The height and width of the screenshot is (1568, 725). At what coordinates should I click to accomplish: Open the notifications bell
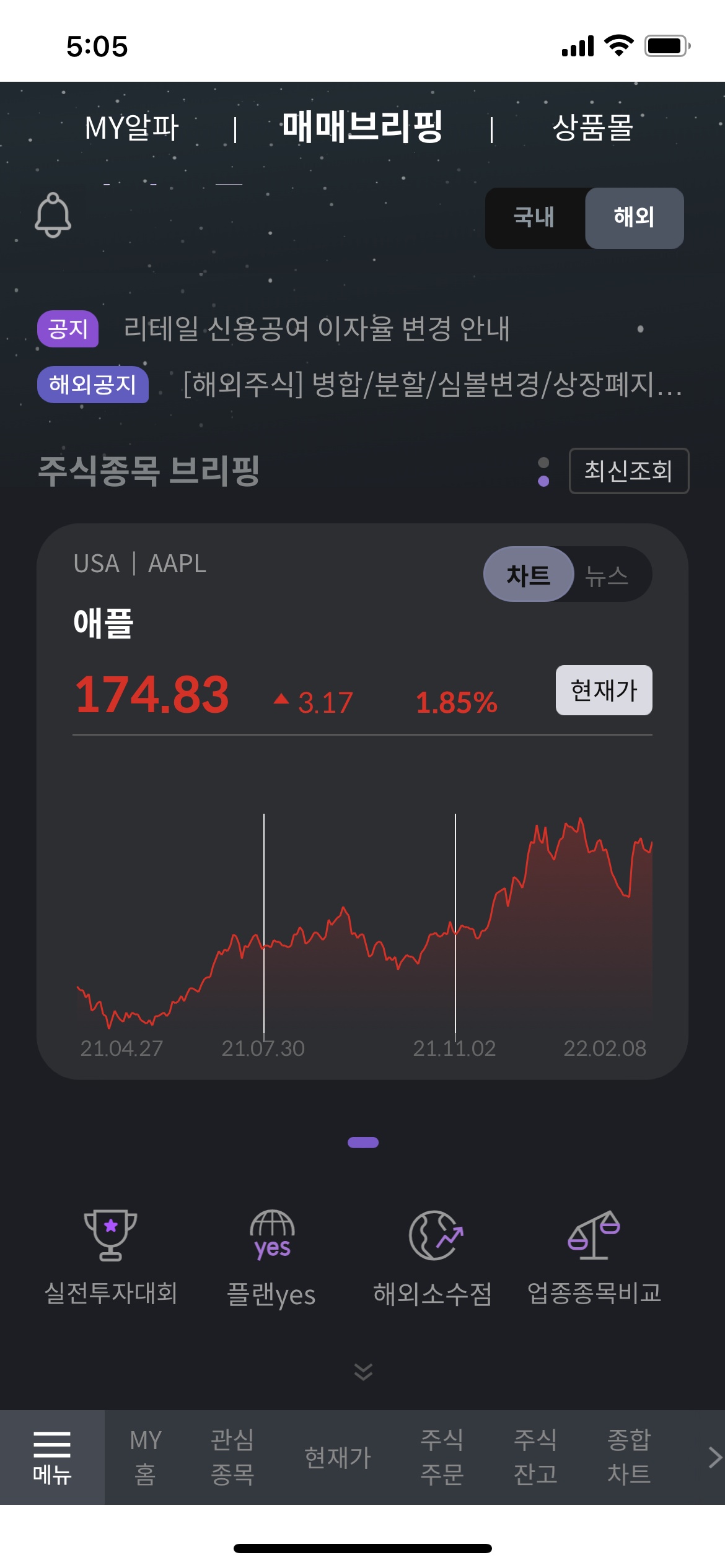click(x=53, y=215)
